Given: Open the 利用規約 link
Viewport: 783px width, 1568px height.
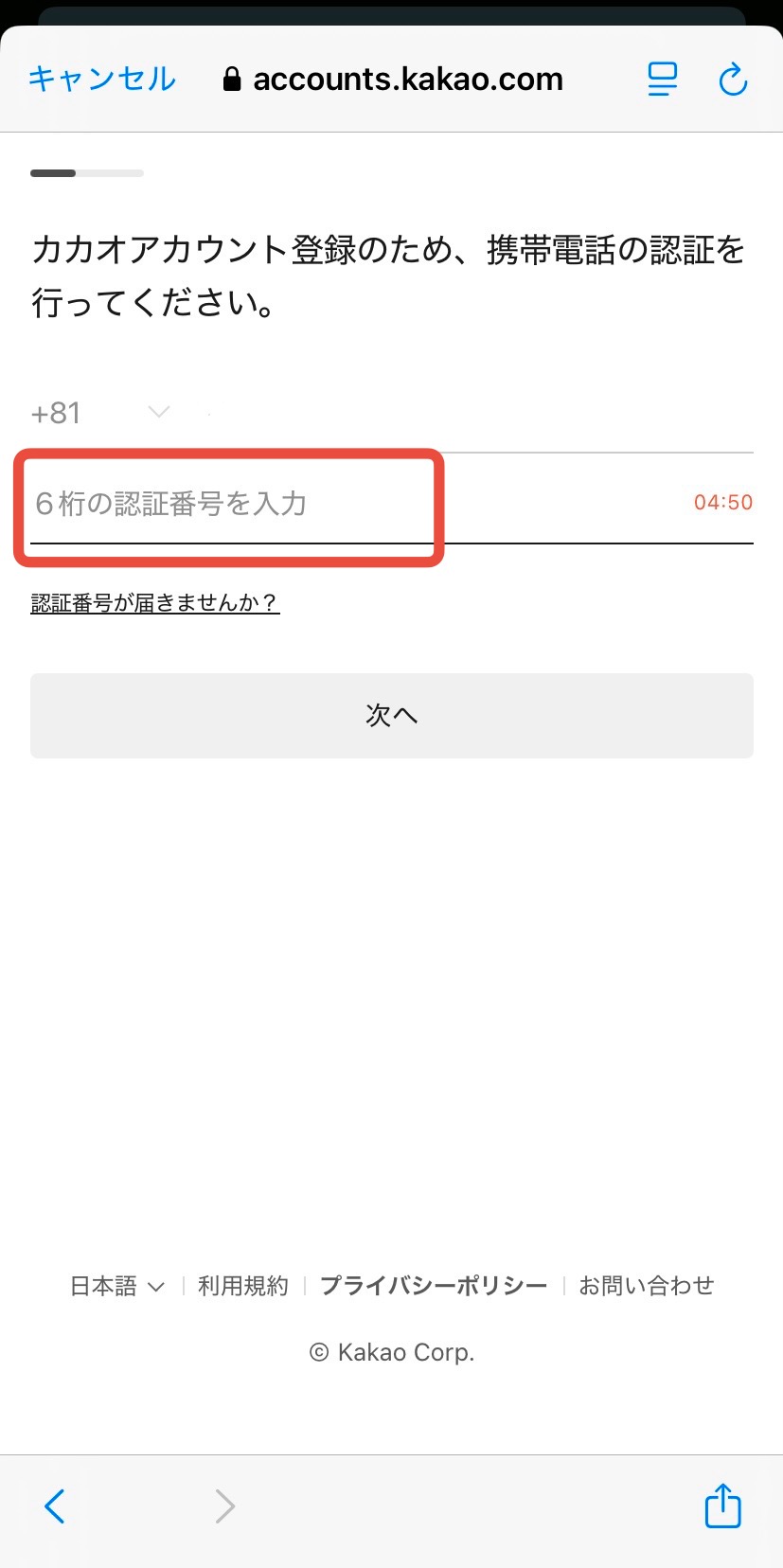Looking at the screenshot, I should (x=242, y=1286).
